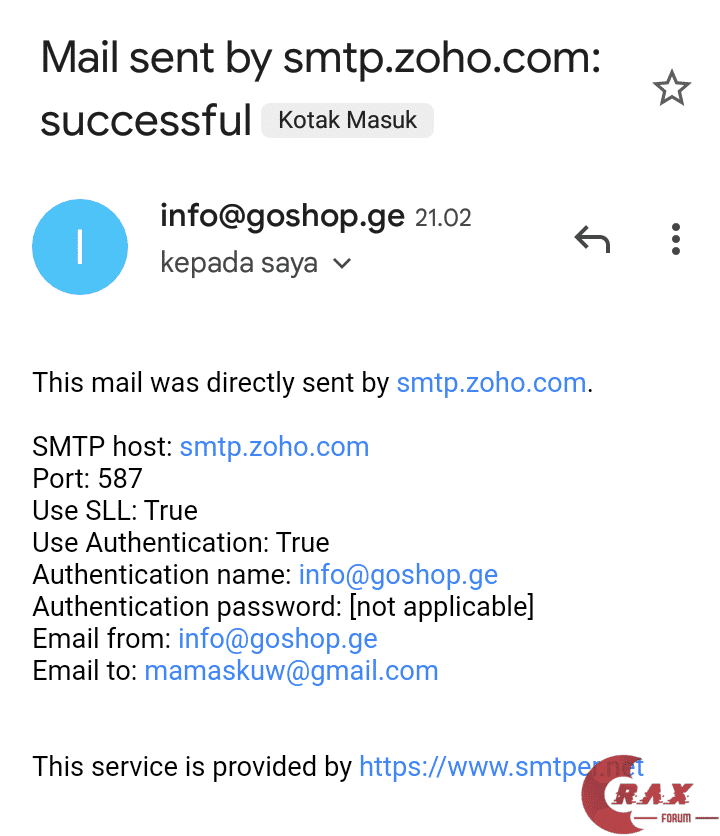
Task: Open the SMTP host smtp.zoho.com link
Action: pos(274,447)
